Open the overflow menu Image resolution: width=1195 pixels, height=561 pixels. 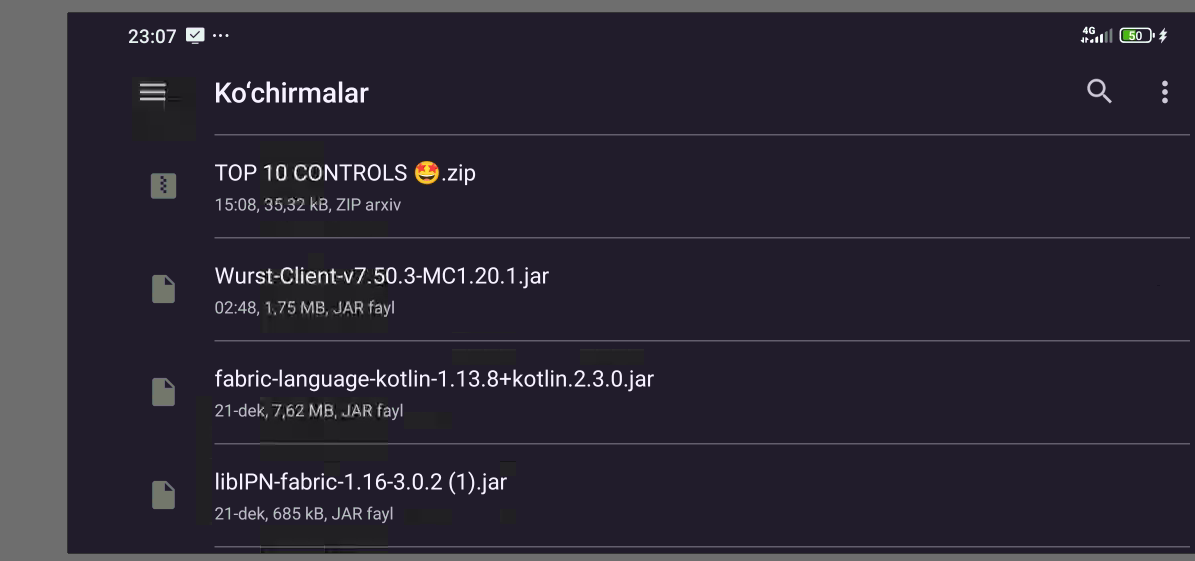pyautogui.click(x=1164, y=93)
